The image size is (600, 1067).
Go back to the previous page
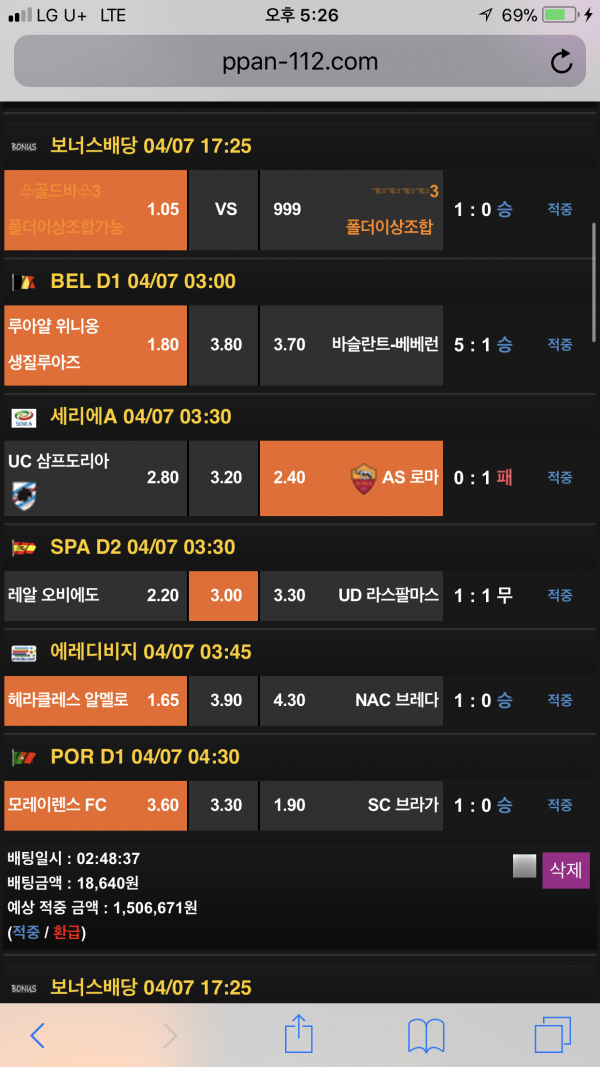pyautogui.click(x=37, y=1035)
